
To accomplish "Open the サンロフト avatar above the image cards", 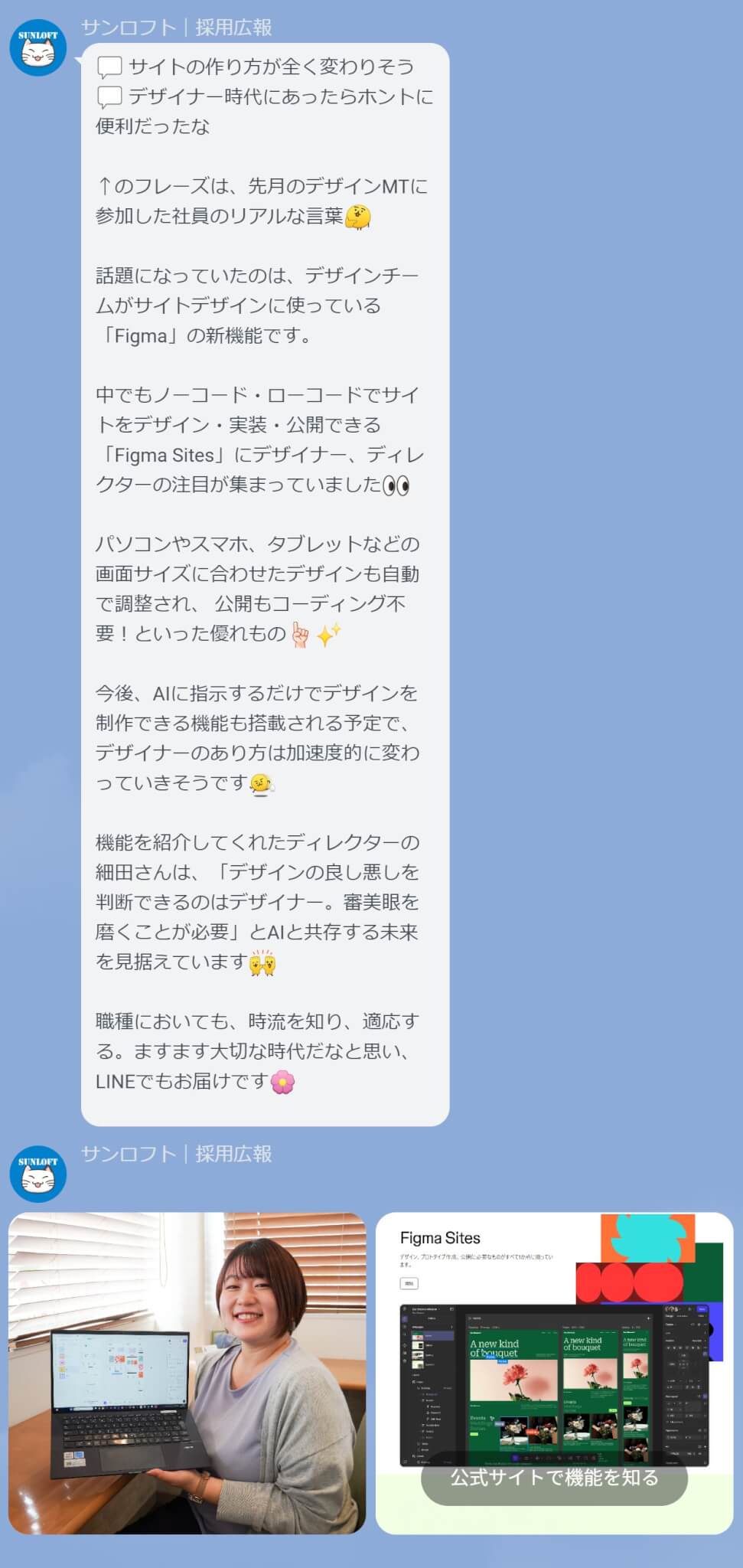I will [37, 1174].
